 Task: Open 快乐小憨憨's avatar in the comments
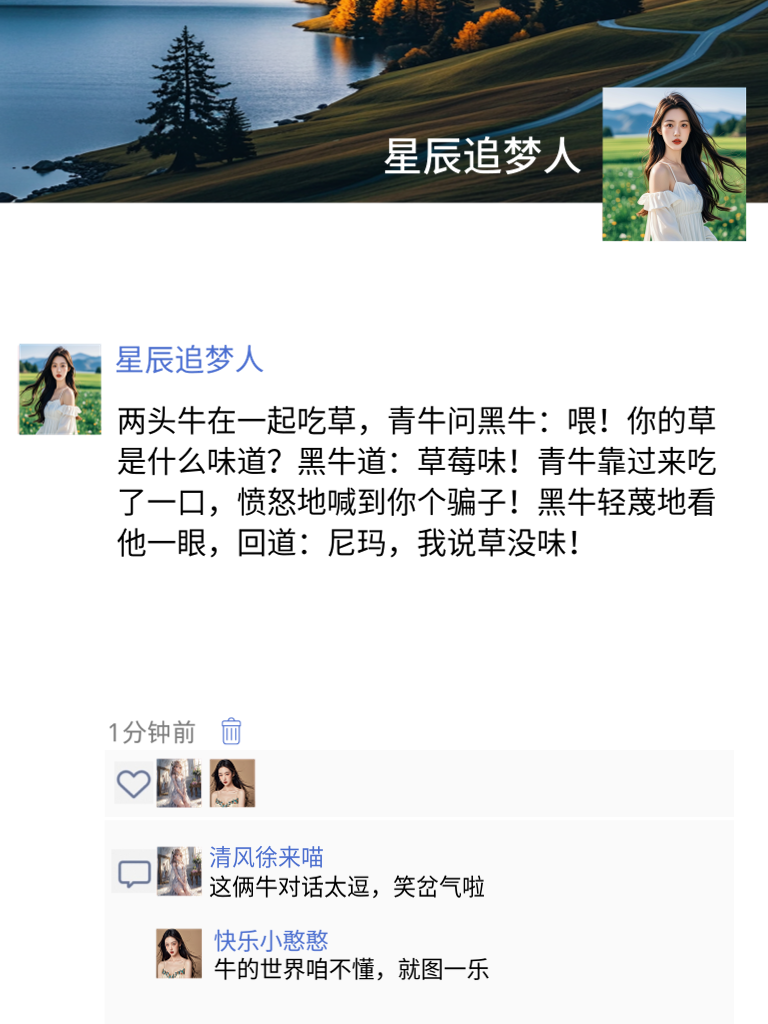pyautogui.click(x=179, y=953)
